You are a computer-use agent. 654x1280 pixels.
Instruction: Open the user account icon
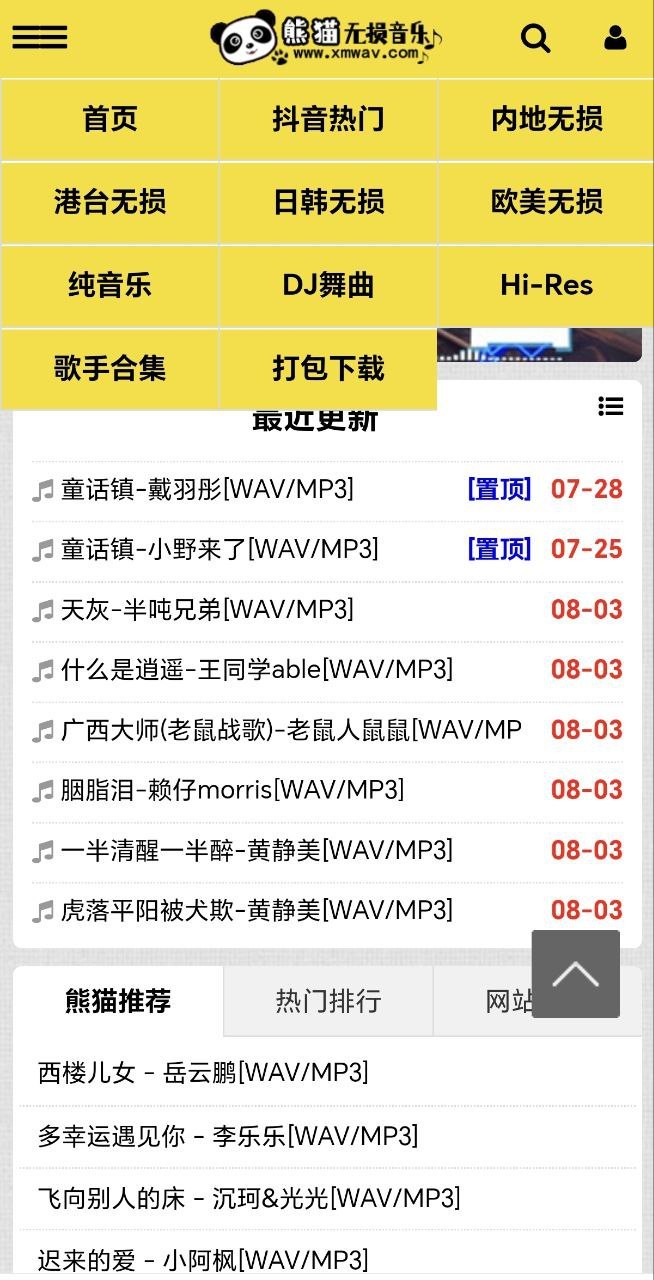point(615,39)
